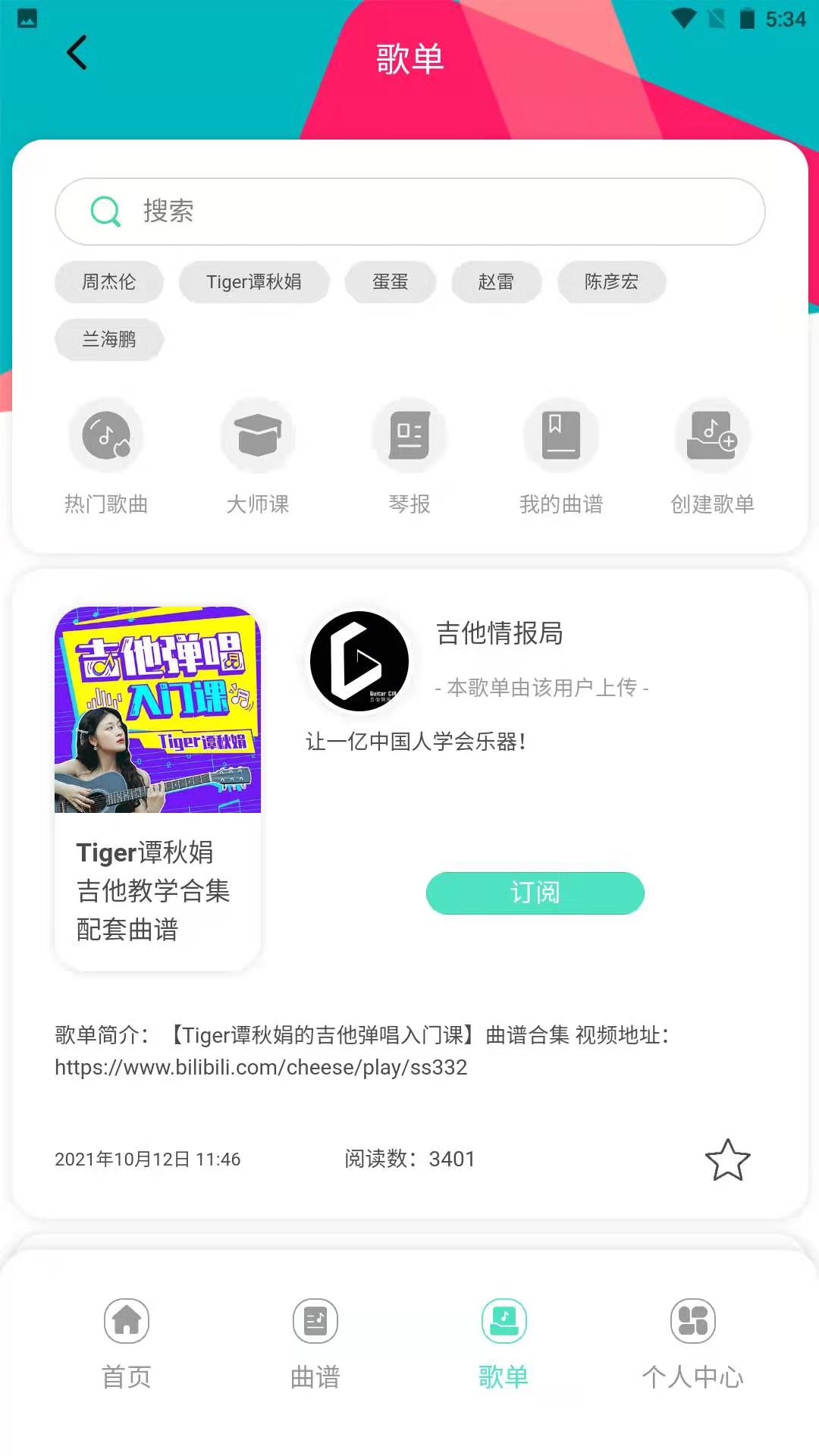Select the 周杰伦 chip
This screenshot has height=1456, width=819.
[109, 282]
